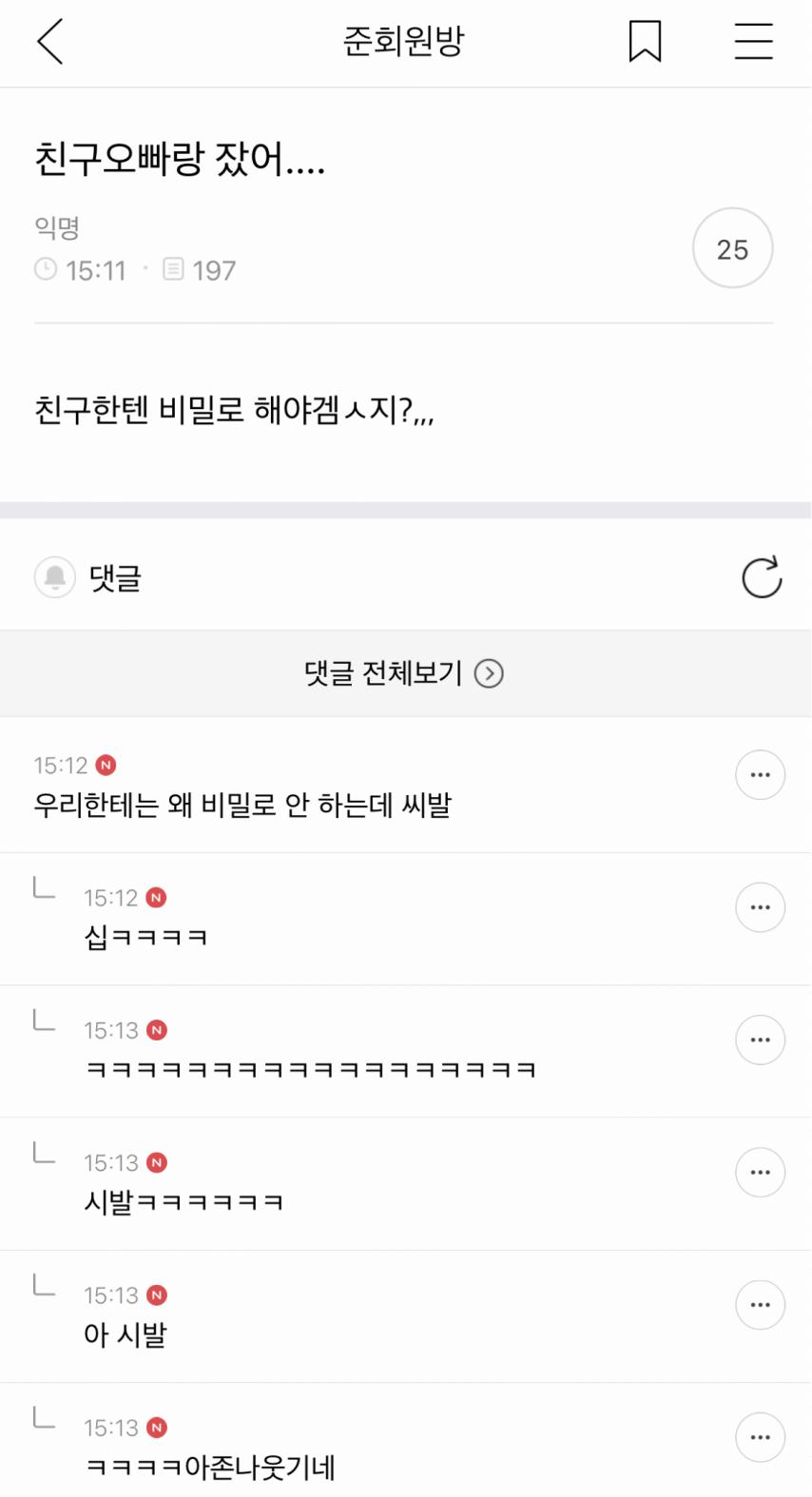812x1497 pixels.
Task: Open options for reply '시발ㅋㅋㅋㅋㅋㅋ'
Action: pos(760,1172)
